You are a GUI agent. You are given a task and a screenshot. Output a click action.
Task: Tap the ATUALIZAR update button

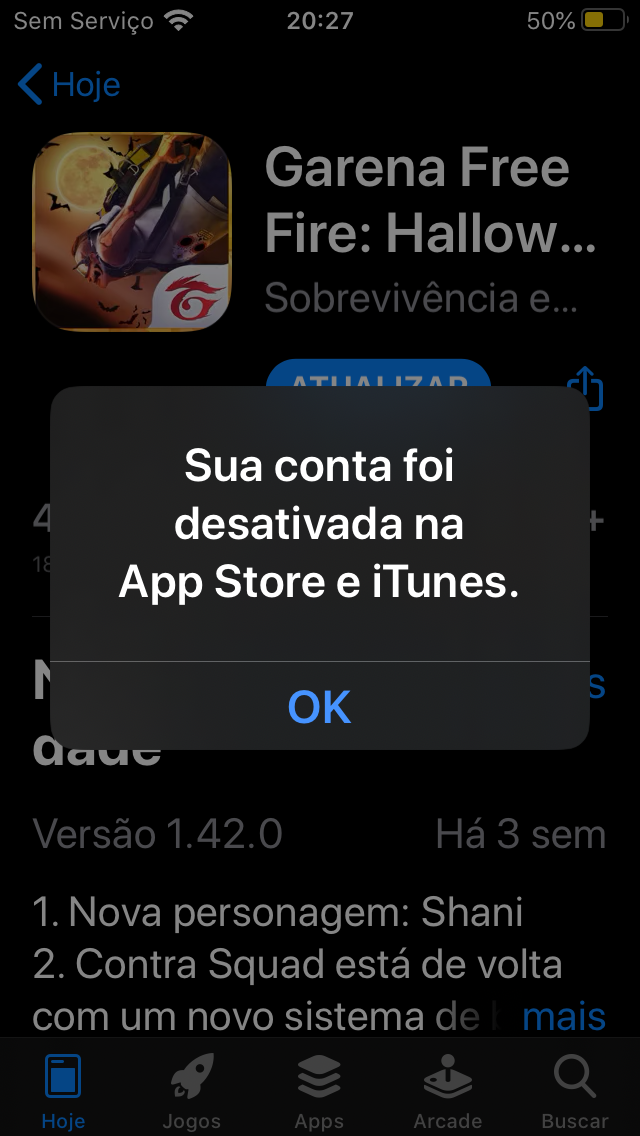[x=378, y=374]
